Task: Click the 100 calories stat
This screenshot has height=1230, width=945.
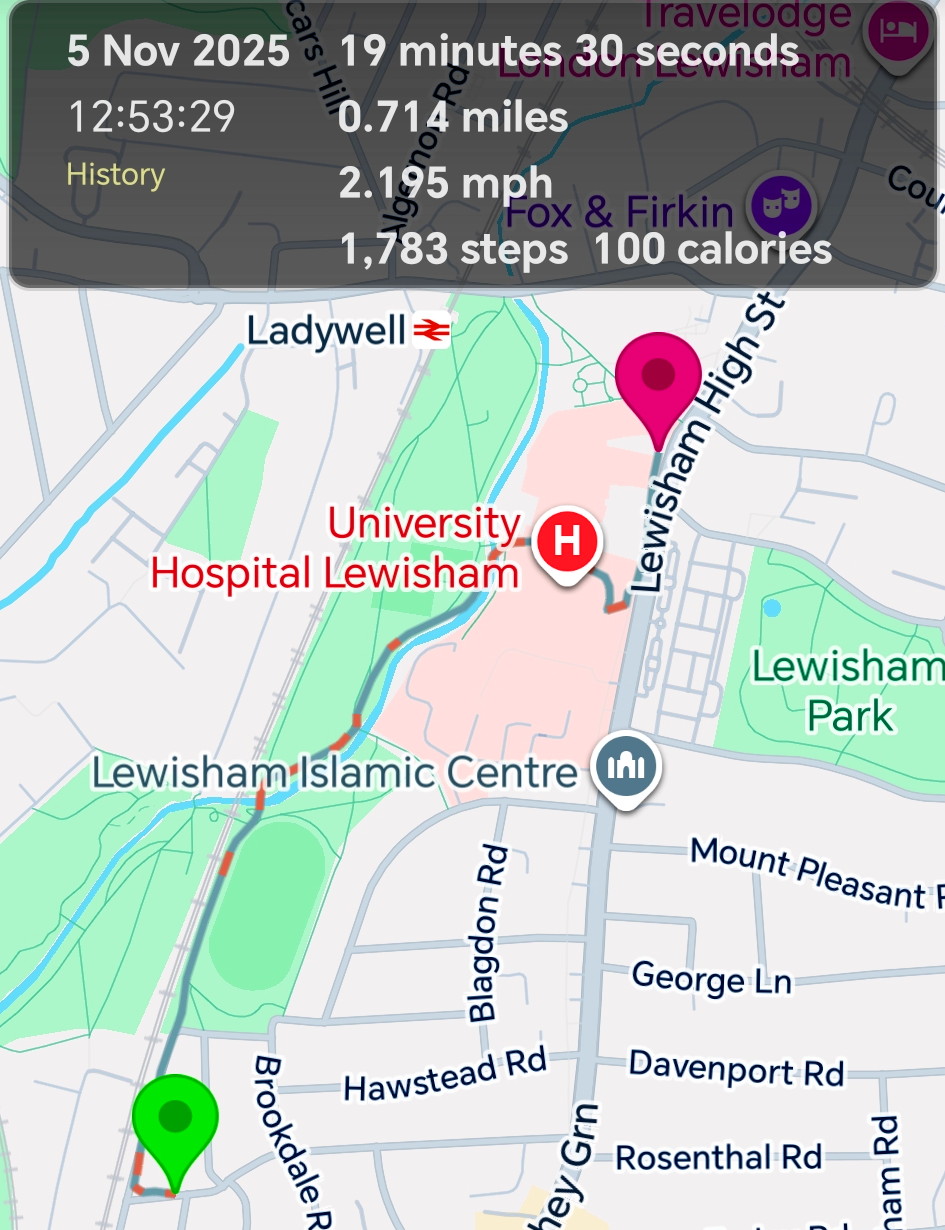Action: 714,249
